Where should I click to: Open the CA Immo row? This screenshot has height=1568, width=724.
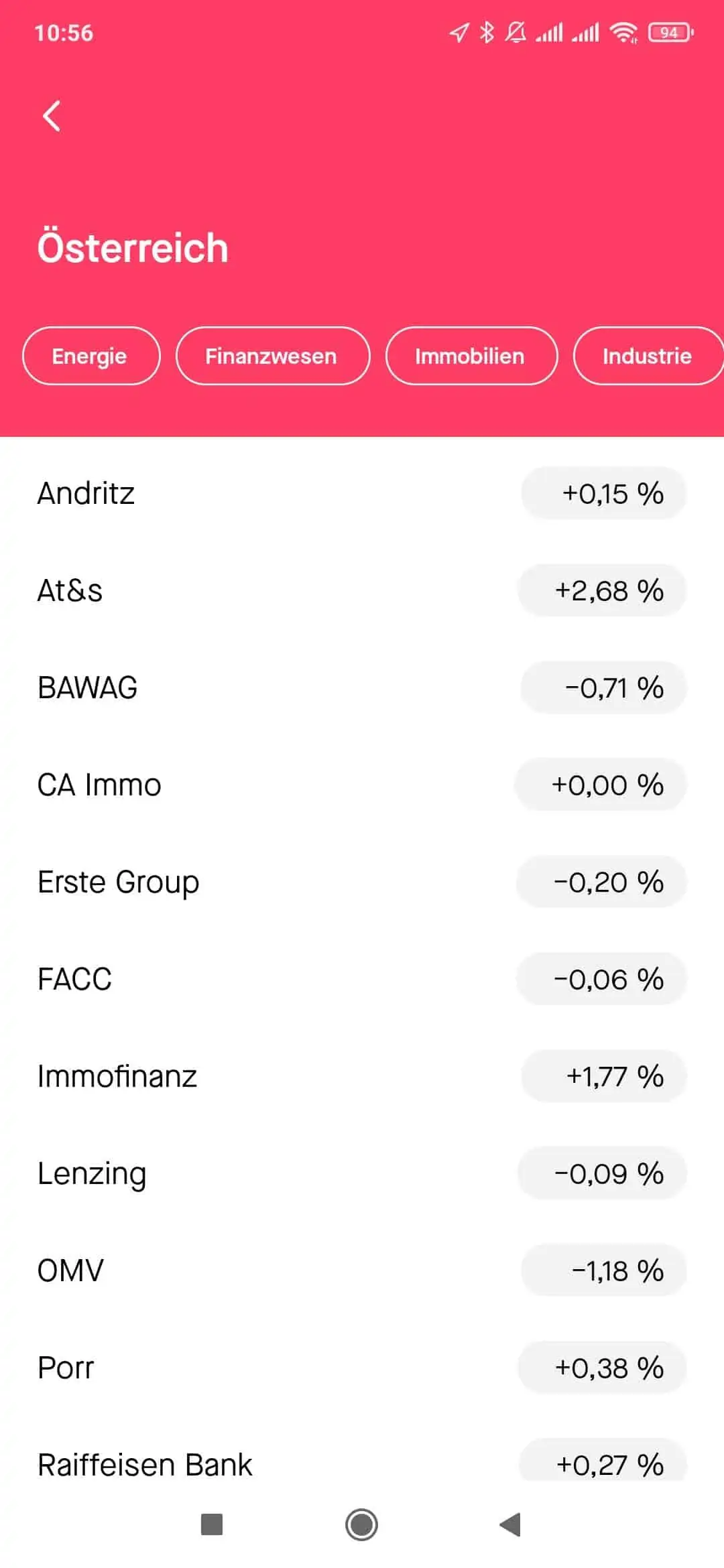tap(362, 785)
